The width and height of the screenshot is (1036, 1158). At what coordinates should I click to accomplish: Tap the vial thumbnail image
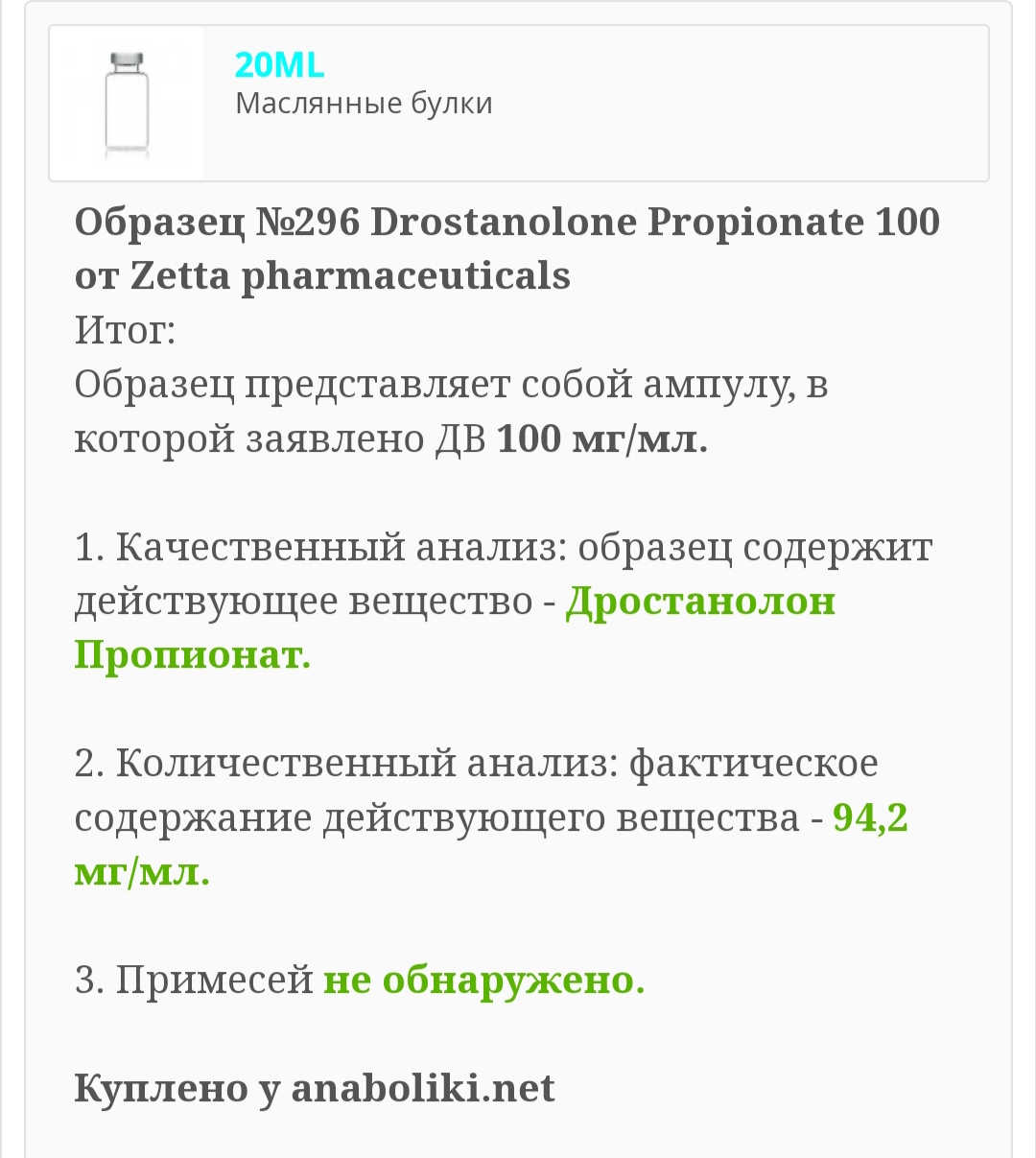point(127,104)
